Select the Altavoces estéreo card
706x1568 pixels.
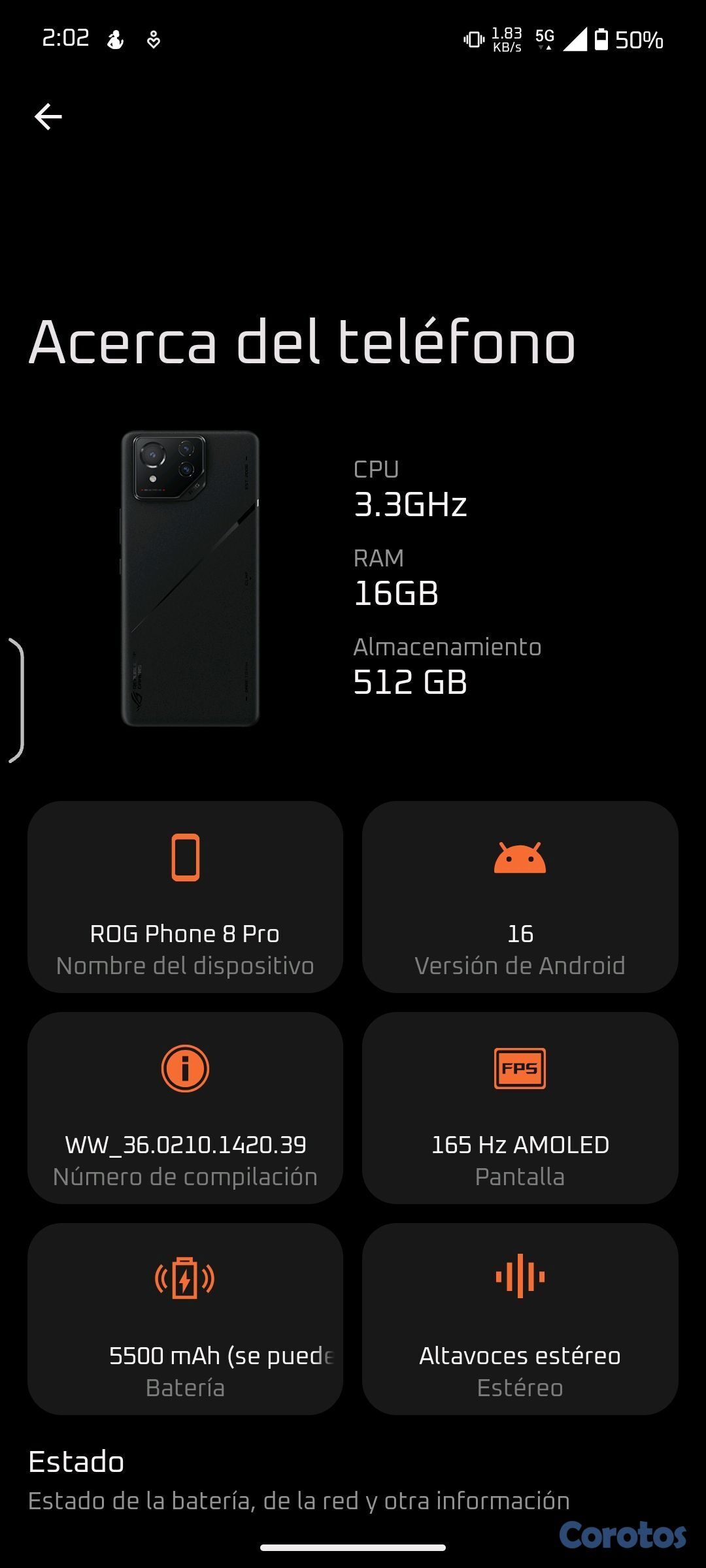pos(520,1319)
